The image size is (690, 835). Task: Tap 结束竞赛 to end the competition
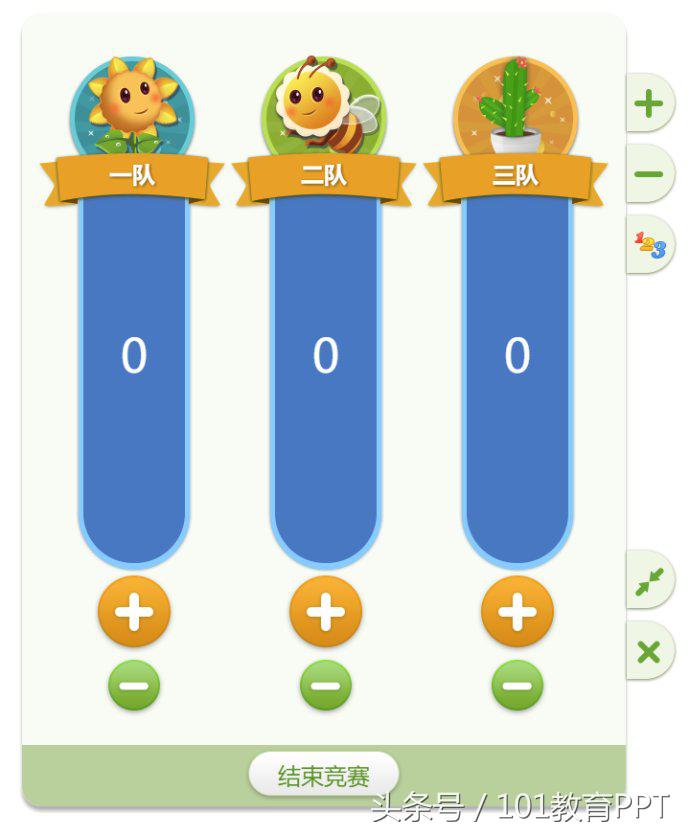pos(323,775)
